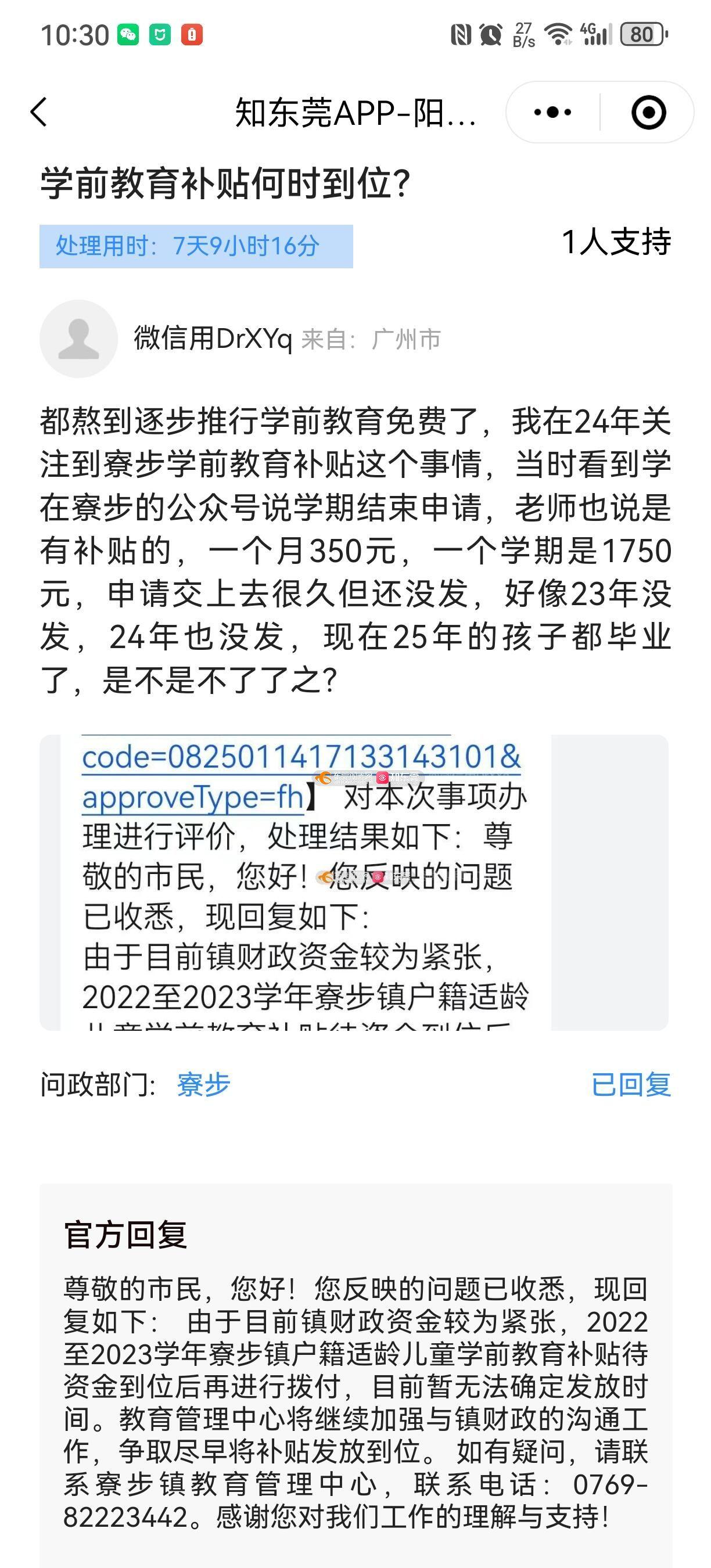Go back to the previous page
The height and width of the screenshot is (1568, 711).
coord(39,113)
